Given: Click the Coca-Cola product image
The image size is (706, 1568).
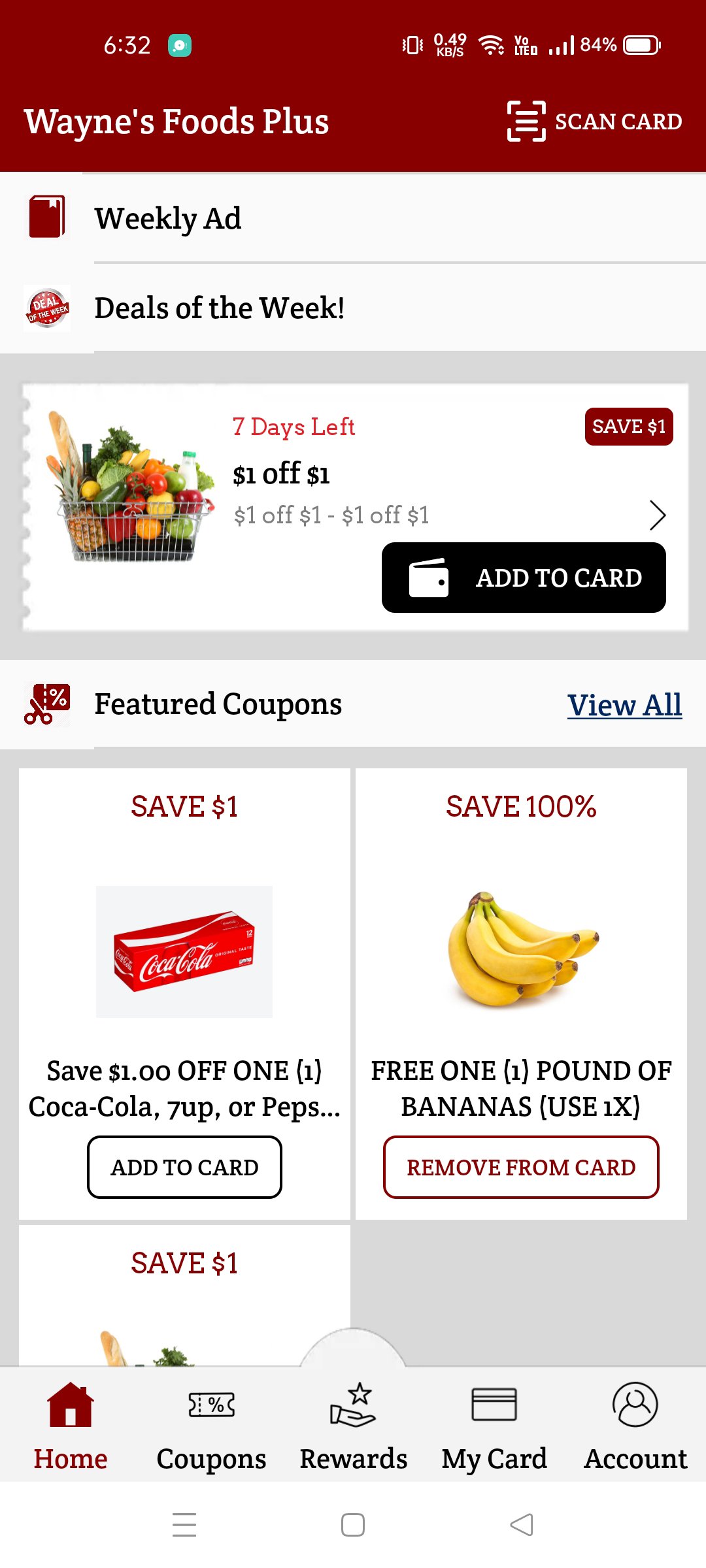Looking at the screenshot, I should point(184,954).
